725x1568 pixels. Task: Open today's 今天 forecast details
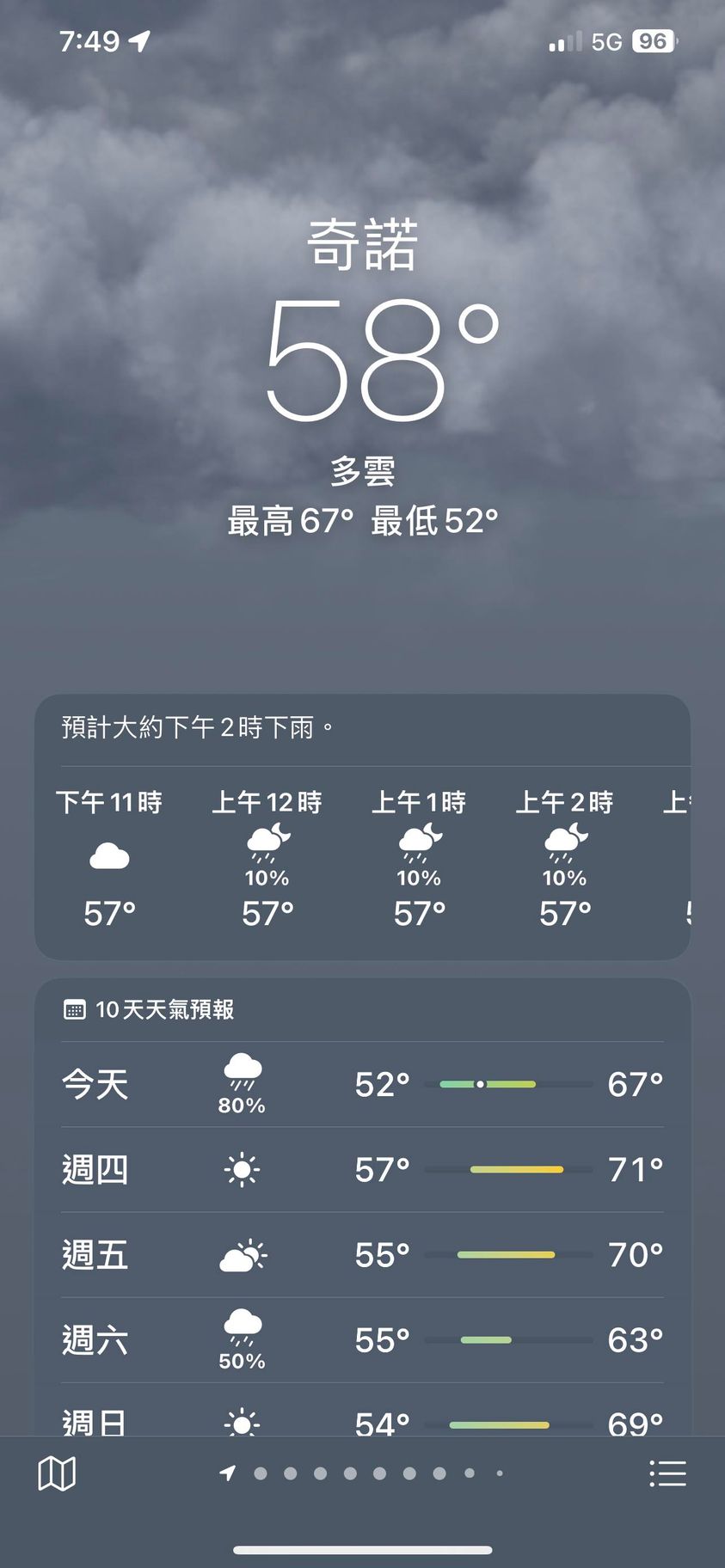362,1084
